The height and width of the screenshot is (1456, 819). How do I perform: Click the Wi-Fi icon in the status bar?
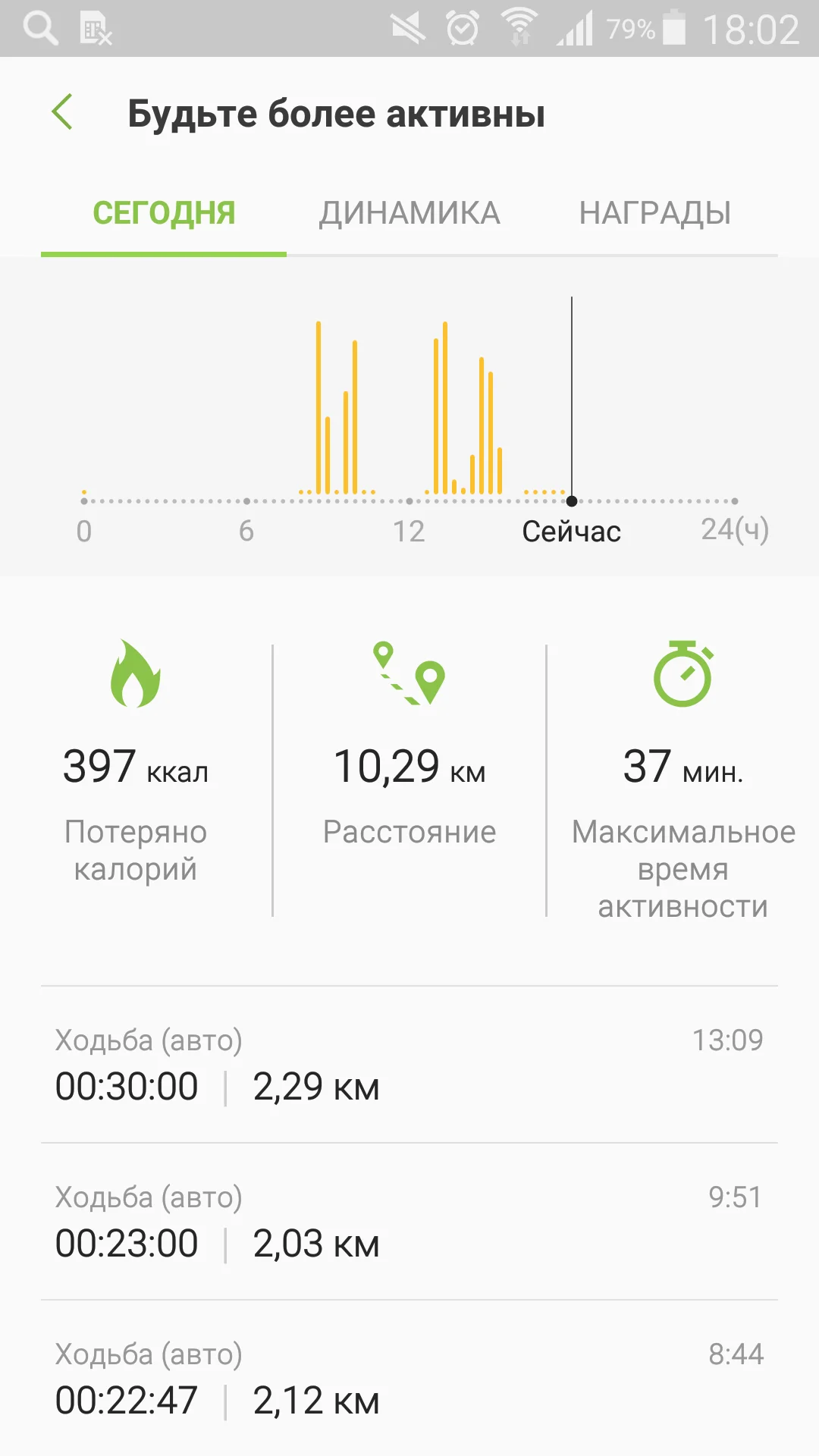click(x=519, y=27)
